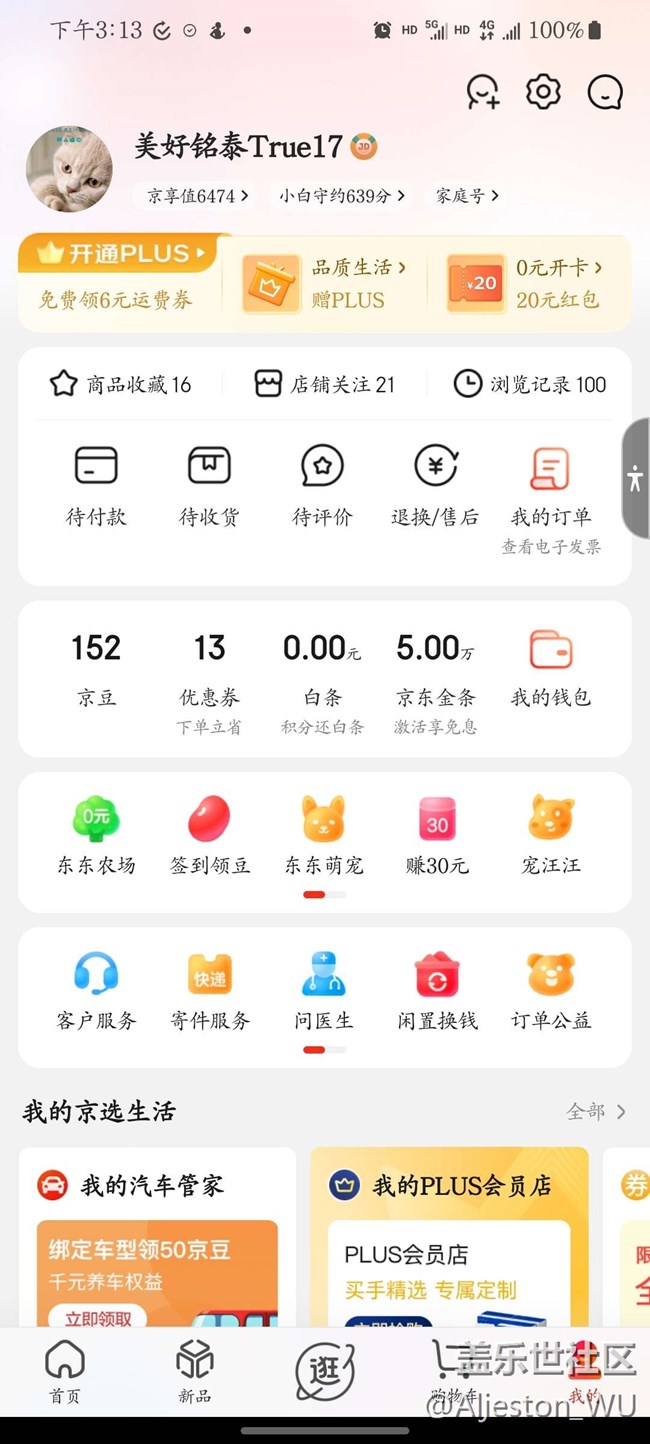This screenshot has width=650, height=1444.
Task: View all orders via 我的订单
Action: 550,486
